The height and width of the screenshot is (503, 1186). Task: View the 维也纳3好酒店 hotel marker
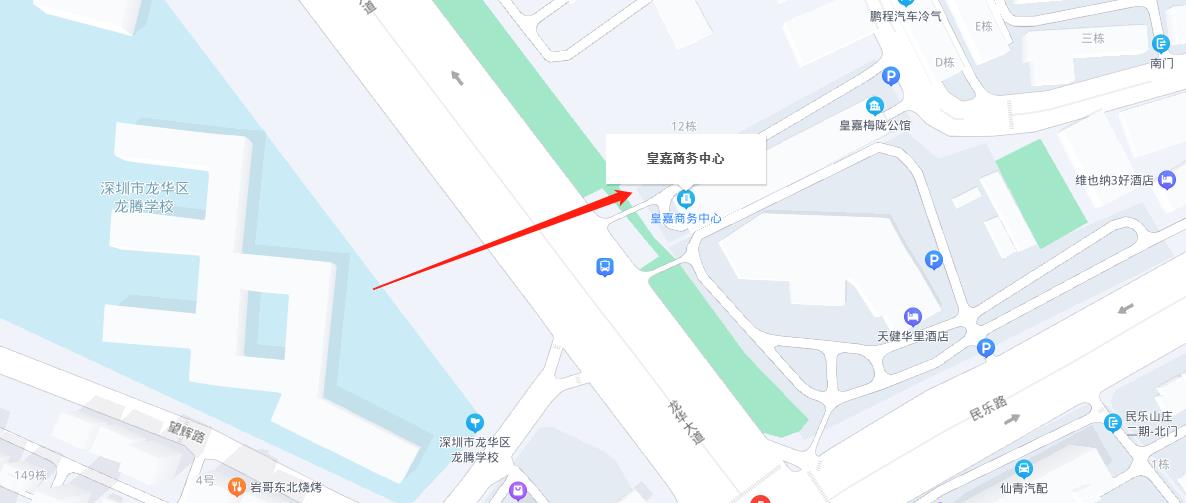coord(1167,180)
